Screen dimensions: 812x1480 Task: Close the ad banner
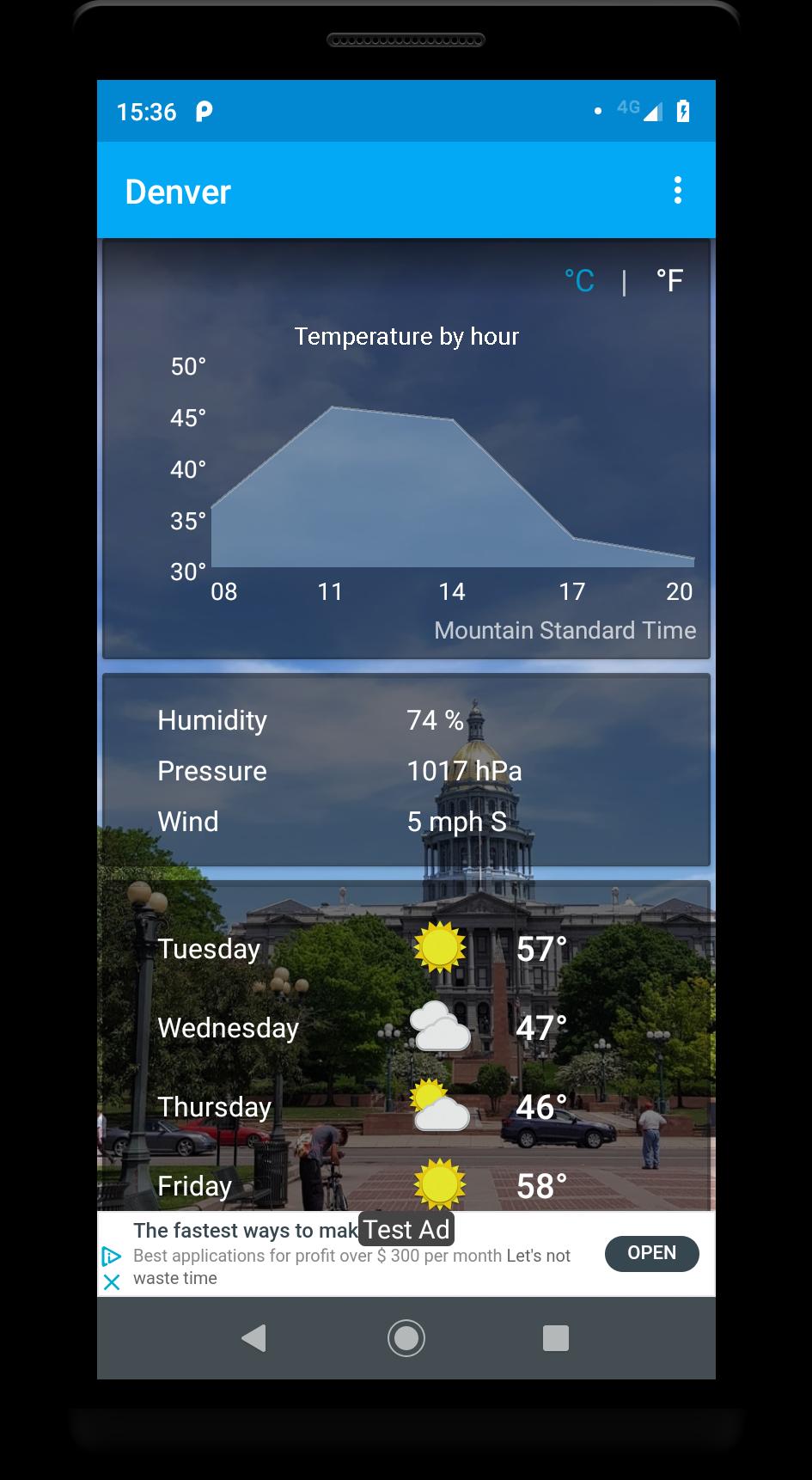[x=112, y=1282]
